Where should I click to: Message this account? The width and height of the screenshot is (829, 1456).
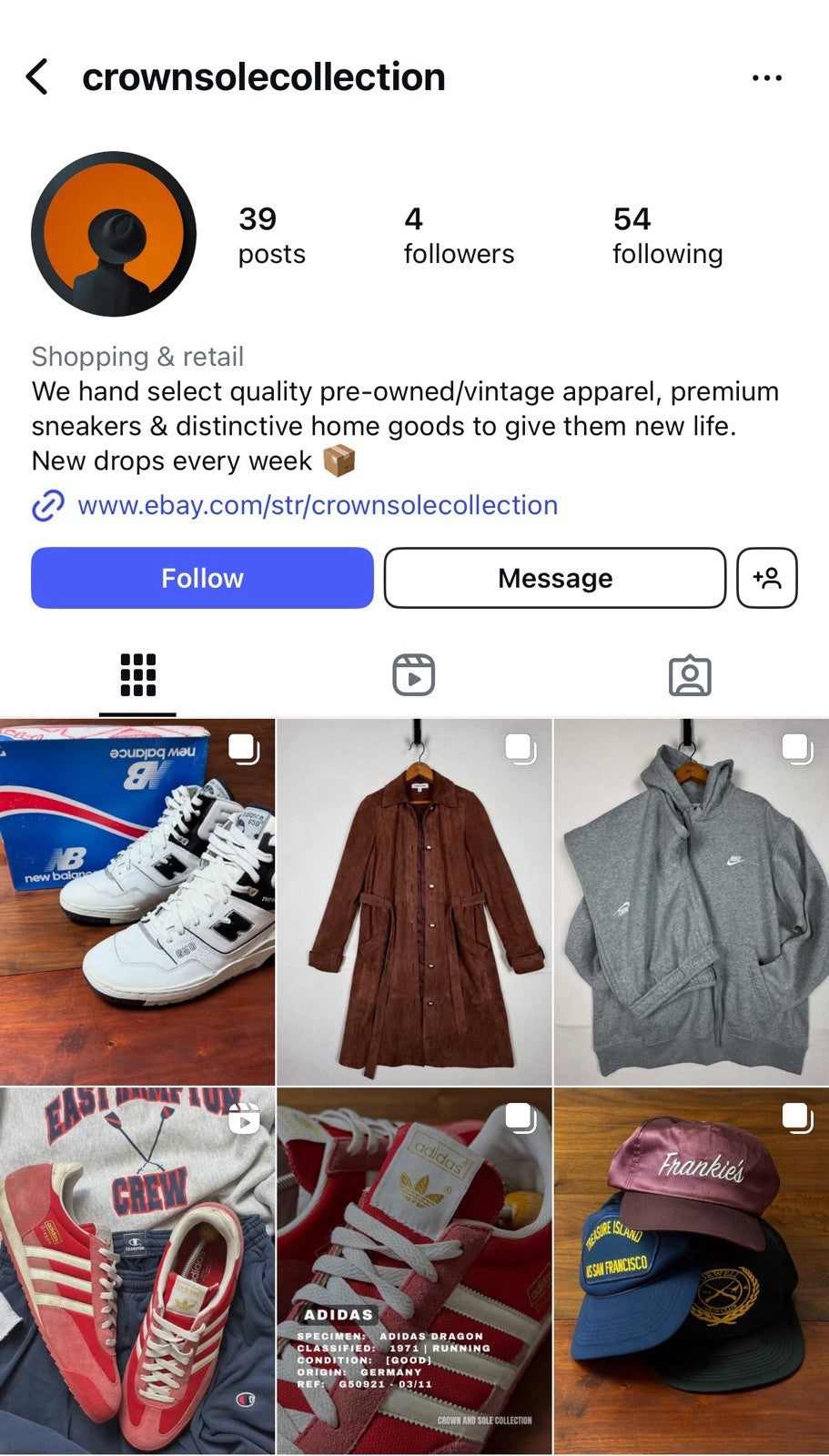pos(554,578)
